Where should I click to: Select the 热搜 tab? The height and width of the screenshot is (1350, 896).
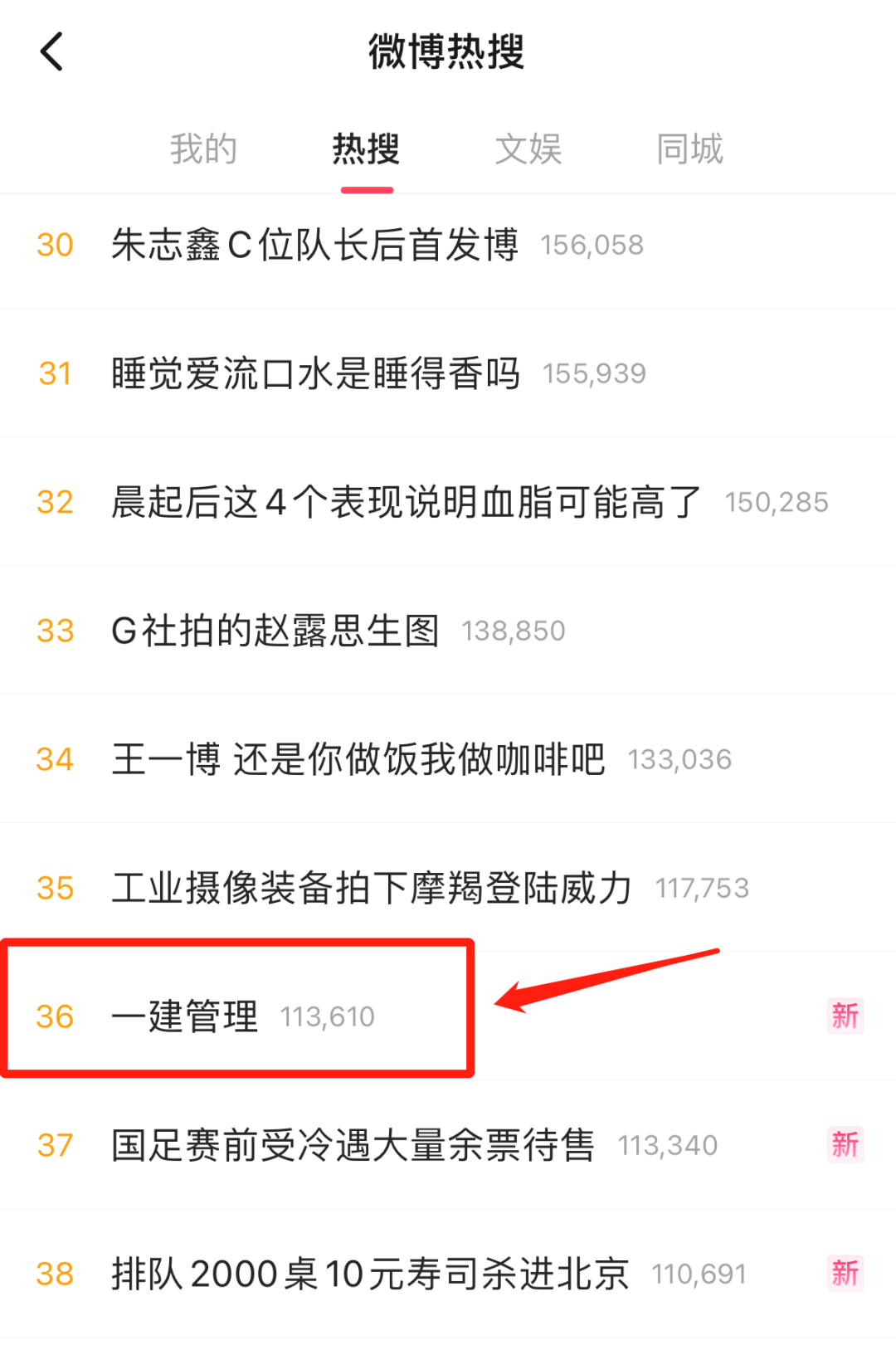point(366,149)
